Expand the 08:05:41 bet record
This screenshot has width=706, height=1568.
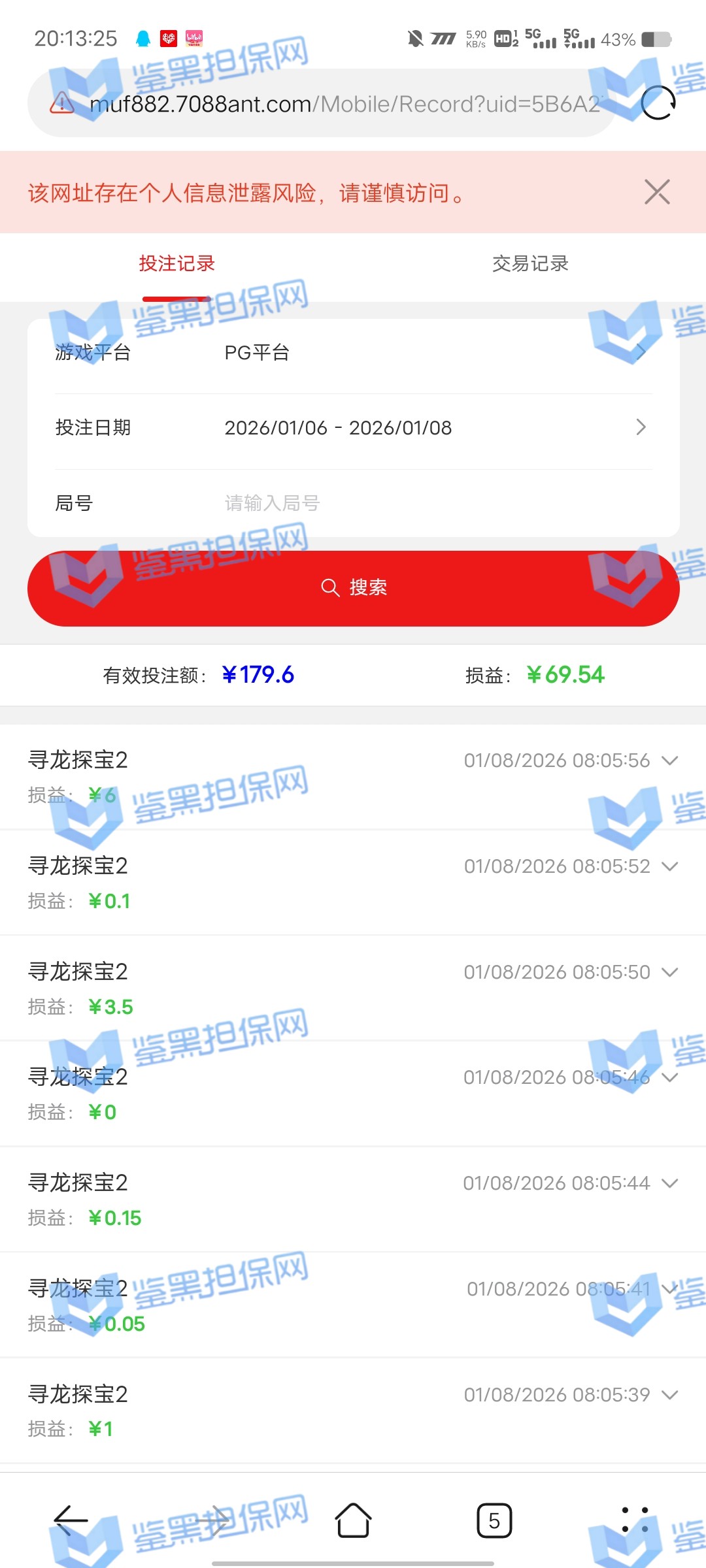(x=669, y=1289)
